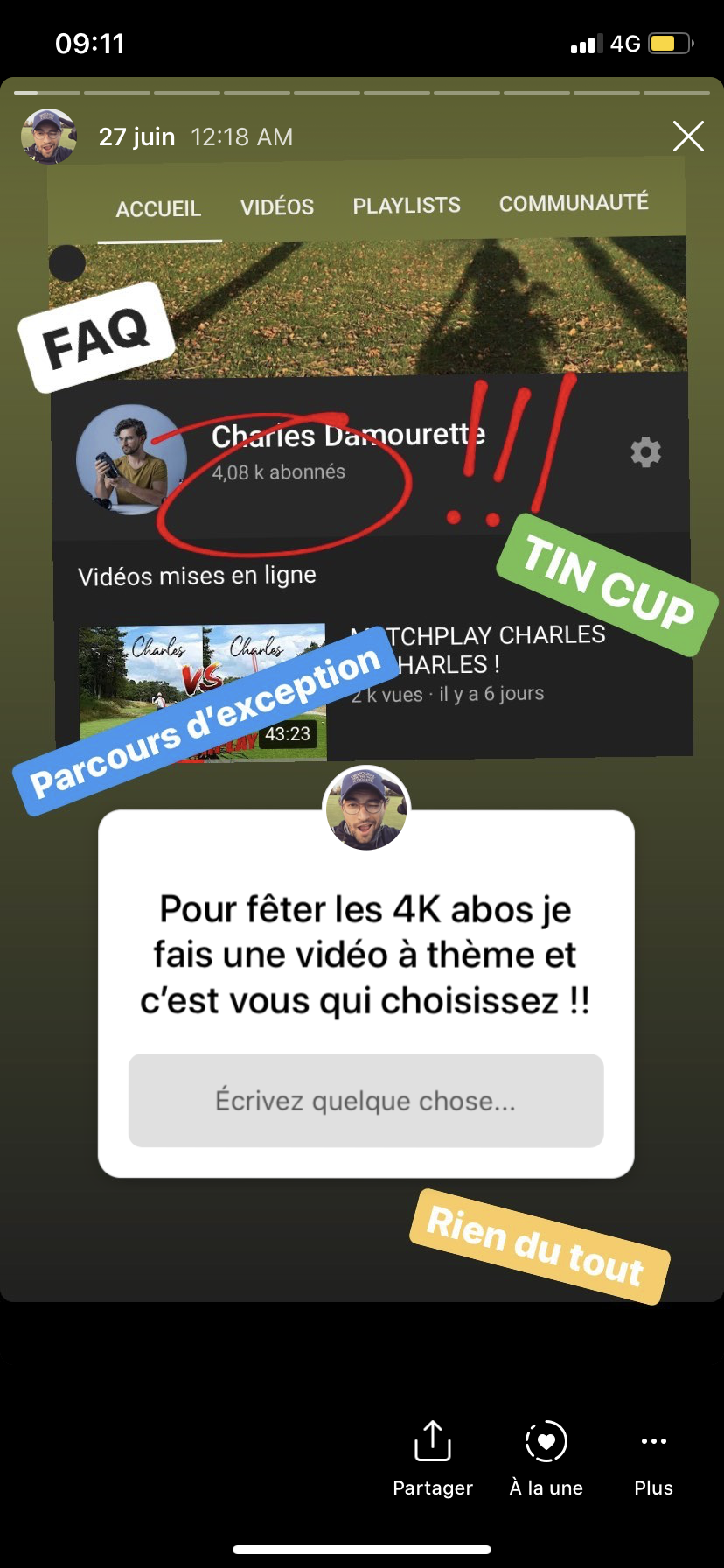Close the story viewer
Screen dimensions: 724x1568
[x=688, y=136]
